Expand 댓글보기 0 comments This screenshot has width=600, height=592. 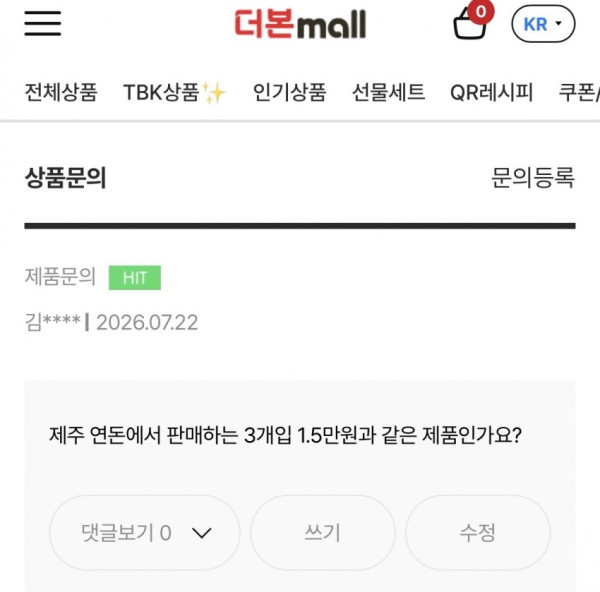coord(145,532)
